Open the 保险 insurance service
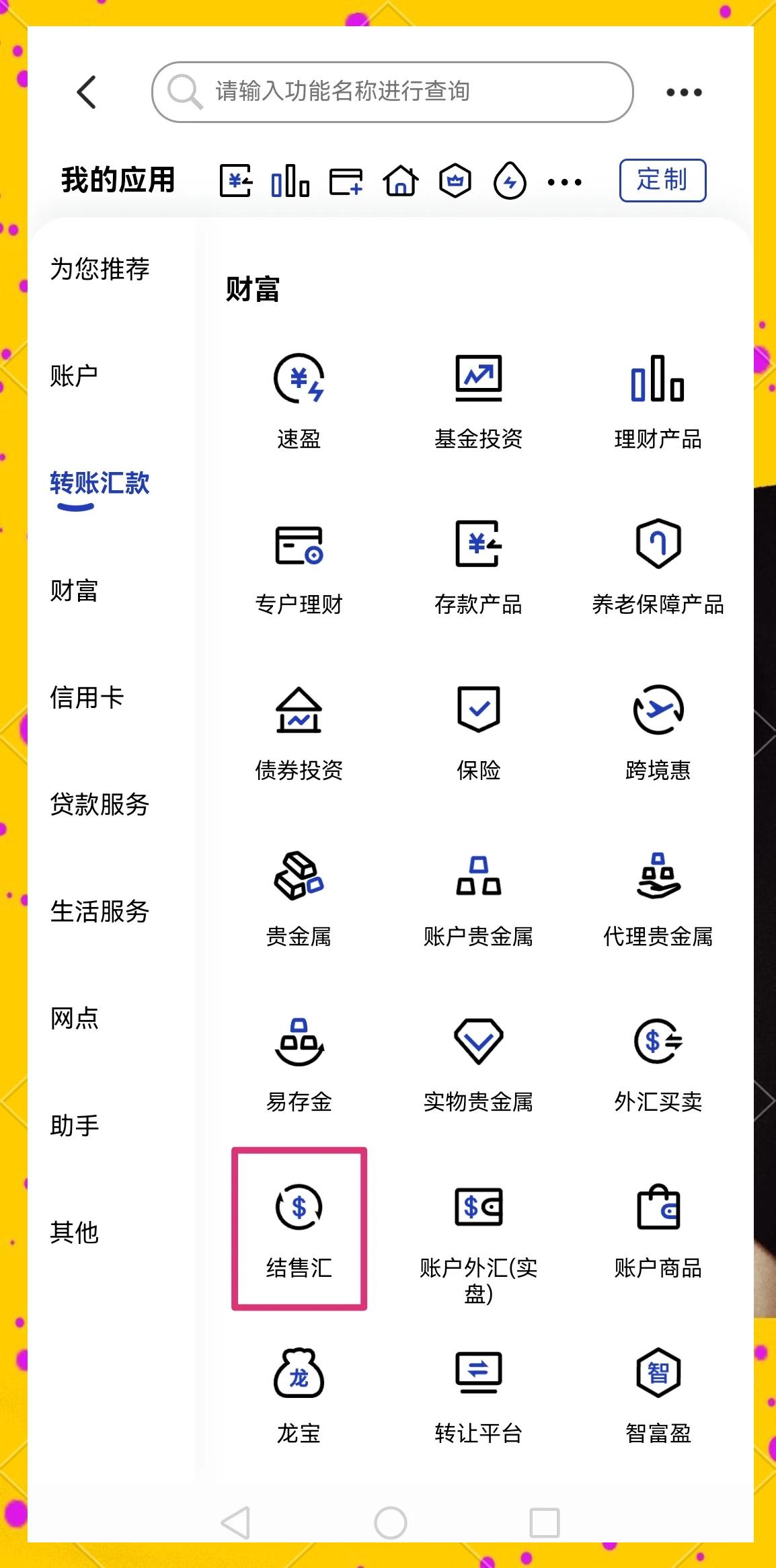Image resolution: width=776 pixels, height=1568 pixels. [x=478, y=732]
